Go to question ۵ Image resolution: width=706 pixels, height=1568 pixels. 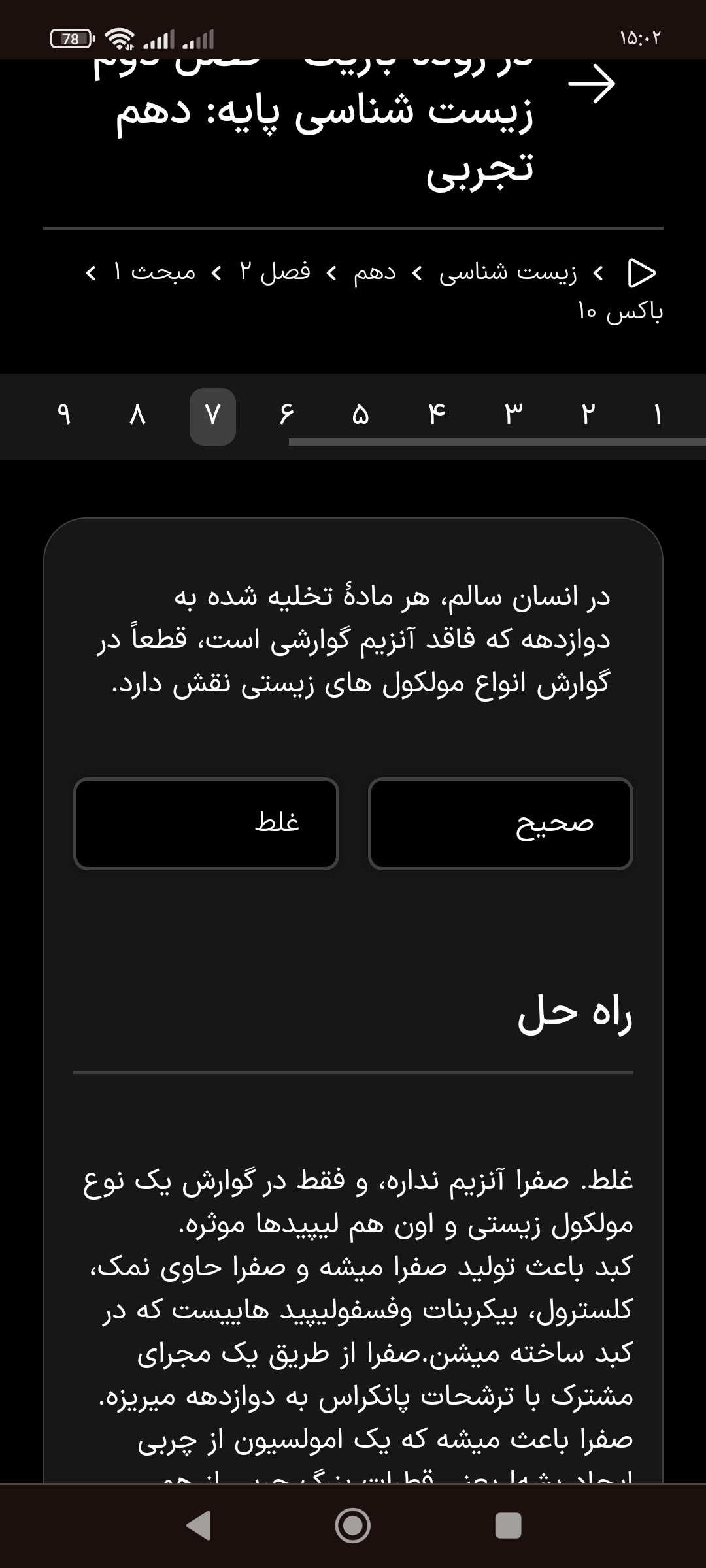point(360,416)
